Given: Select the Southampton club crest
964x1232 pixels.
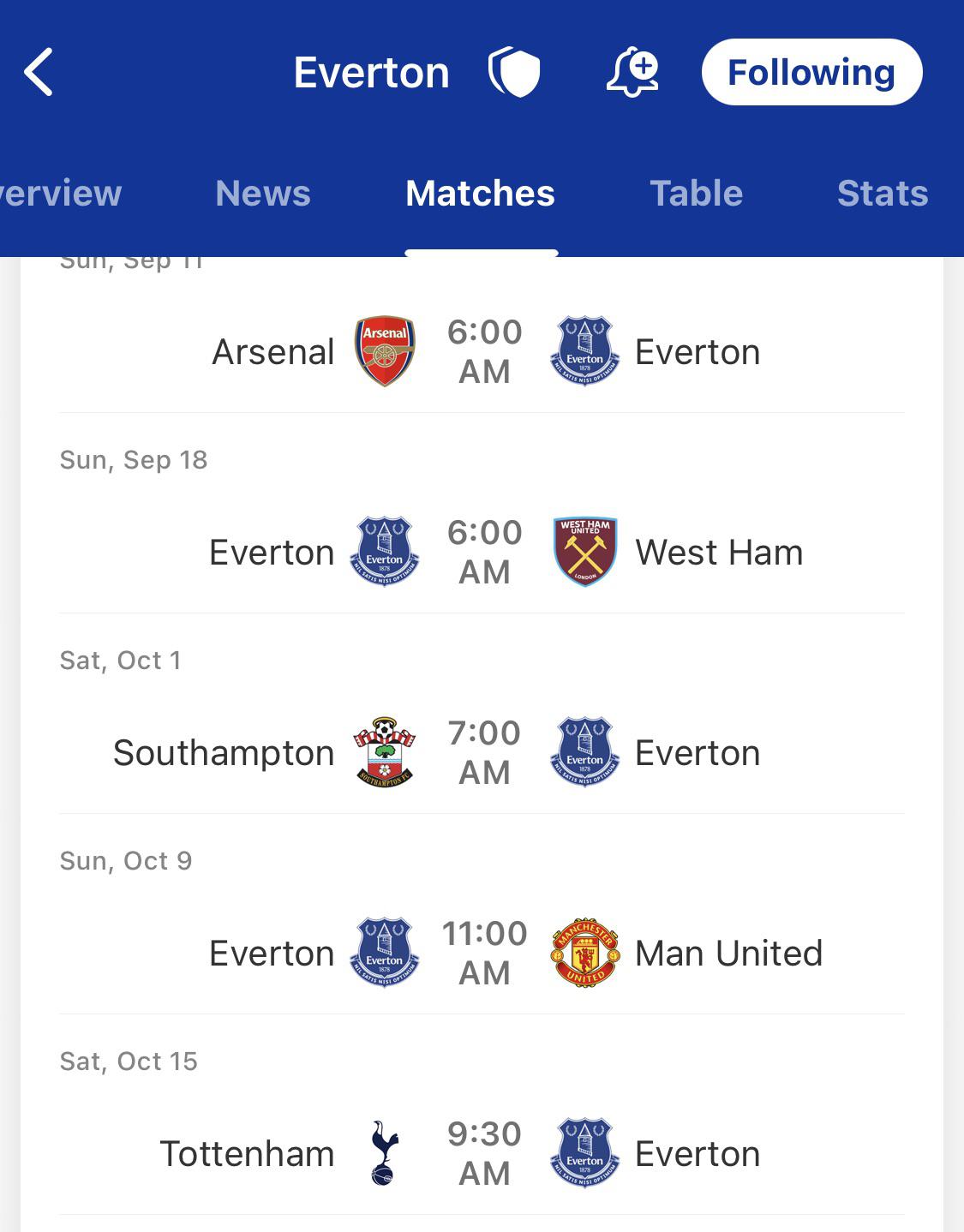Looking at the screenshot, I should coord(385,751).
